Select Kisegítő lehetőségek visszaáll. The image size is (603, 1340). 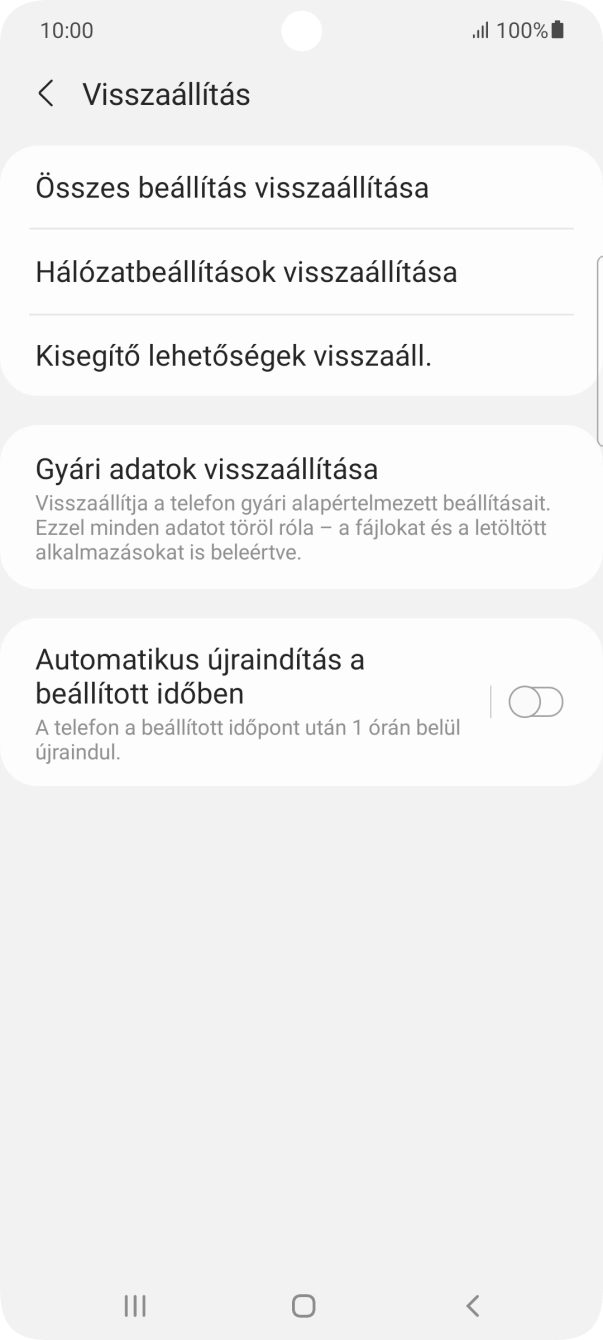pos(234,356)
